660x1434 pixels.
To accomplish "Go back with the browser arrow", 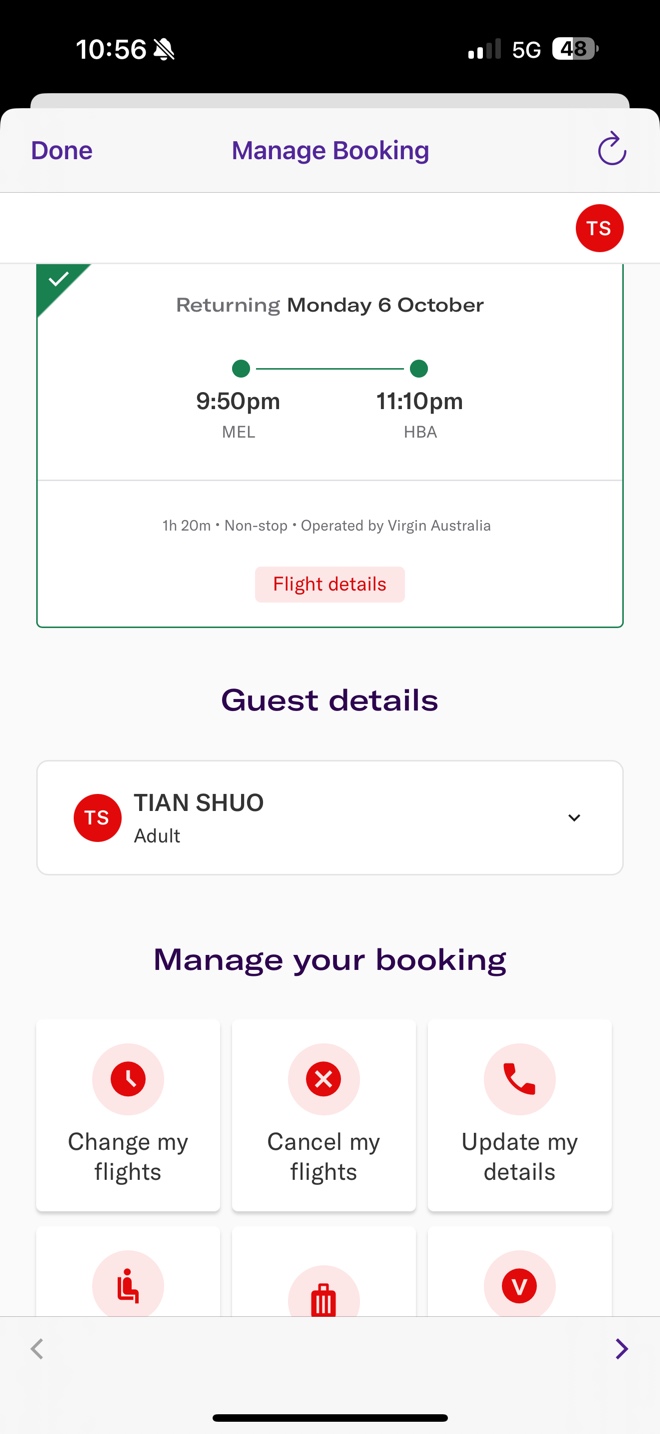I will (x=37, y=1349).
